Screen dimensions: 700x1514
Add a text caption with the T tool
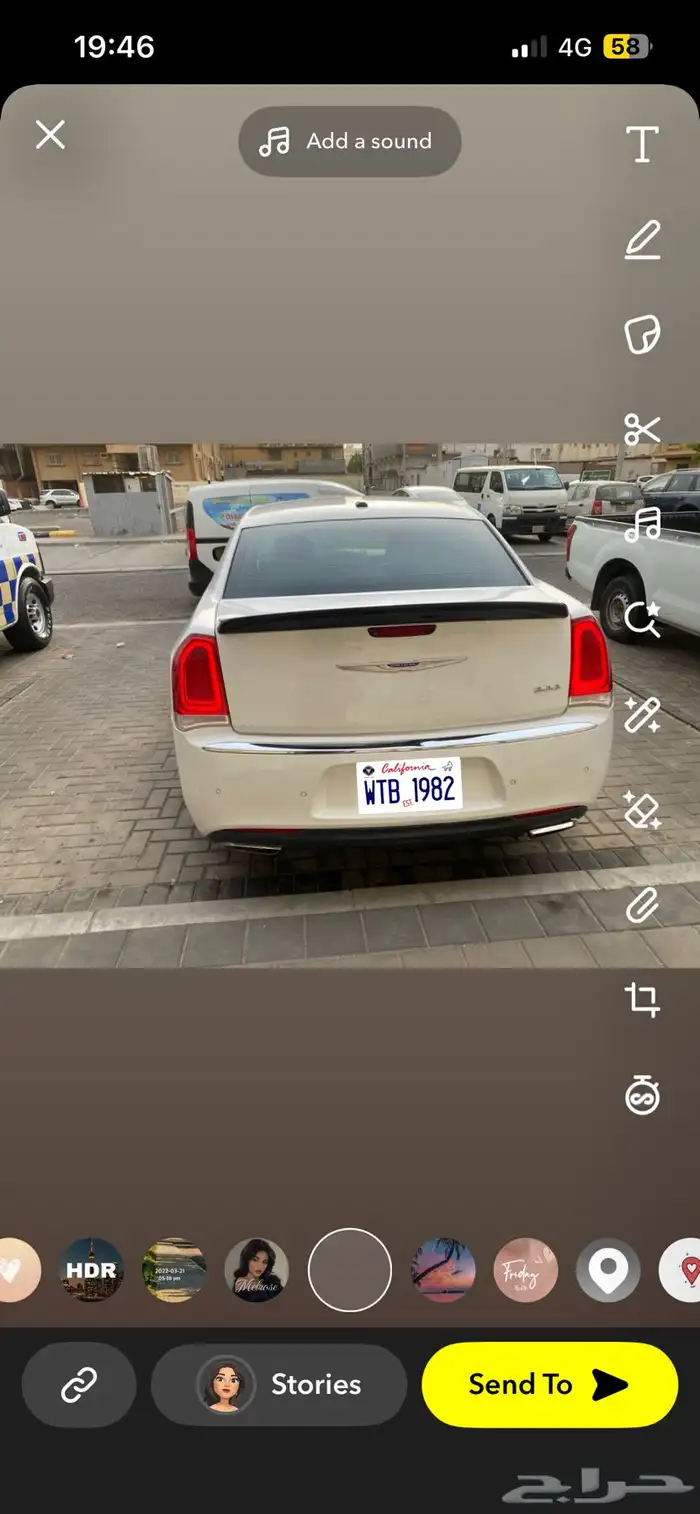[x=642, y=145]
